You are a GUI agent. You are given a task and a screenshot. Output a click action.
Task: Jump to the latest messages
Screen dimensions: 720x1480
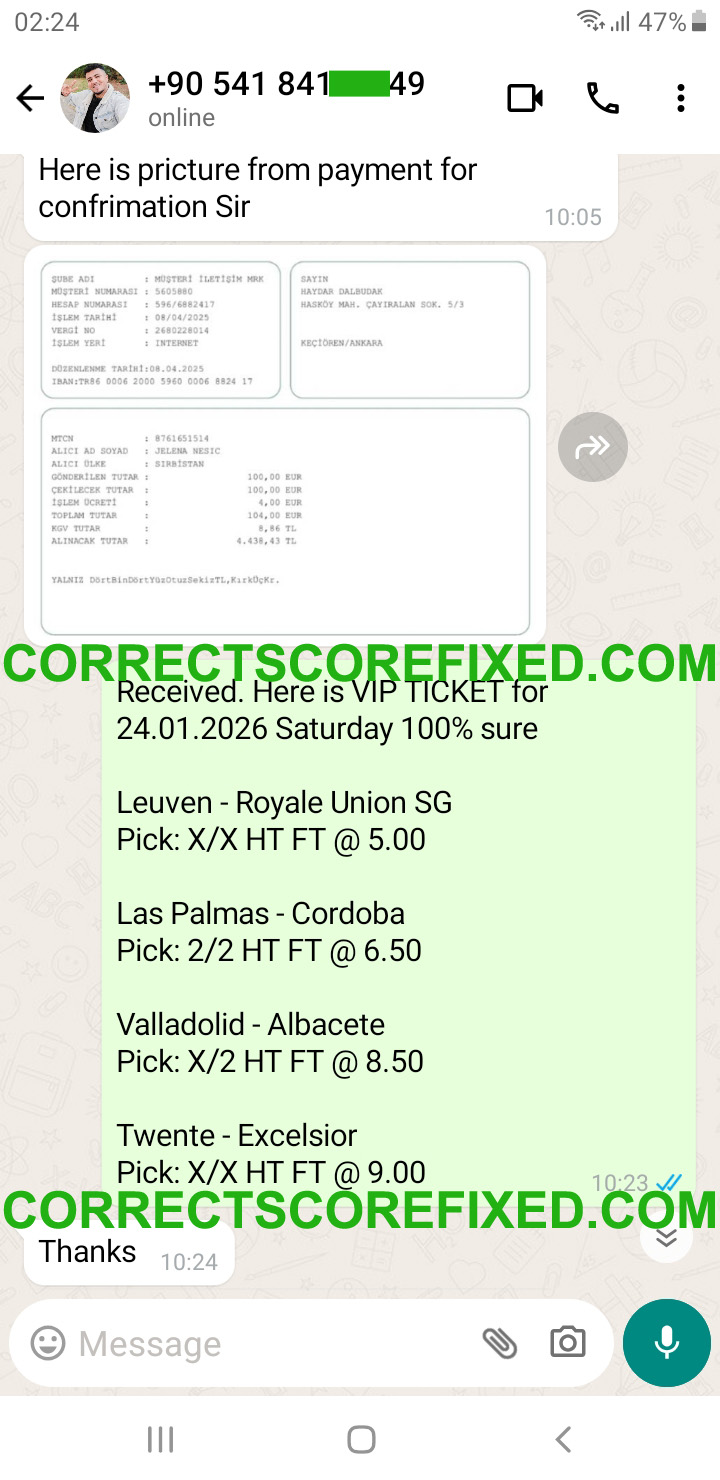click(666, 1236)
